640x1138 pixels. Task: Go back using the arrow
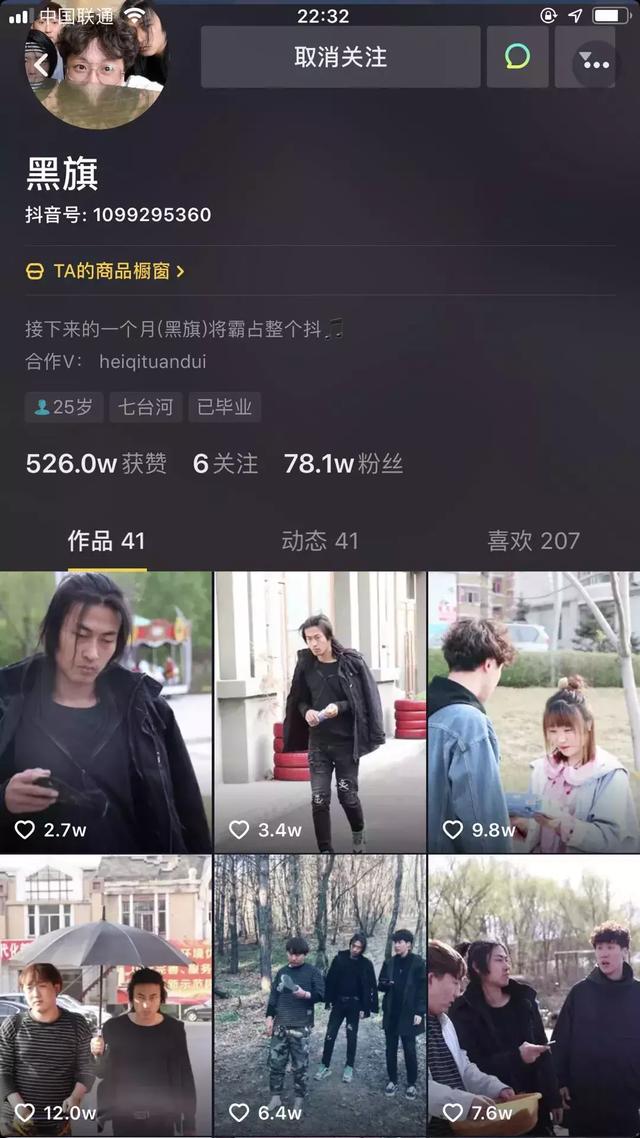pos(41,64)
